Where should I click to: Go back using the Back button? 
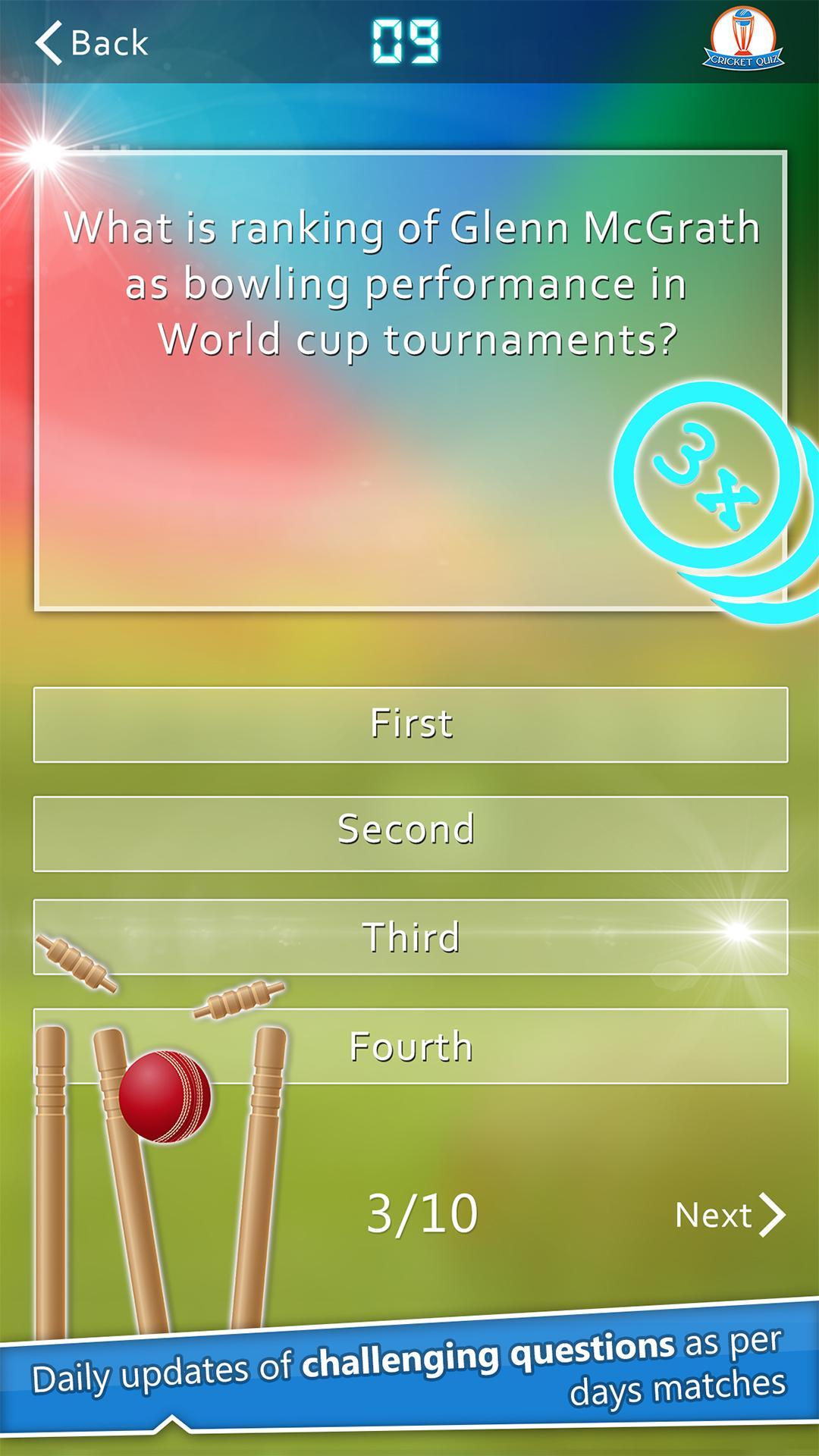coord(91,43)
